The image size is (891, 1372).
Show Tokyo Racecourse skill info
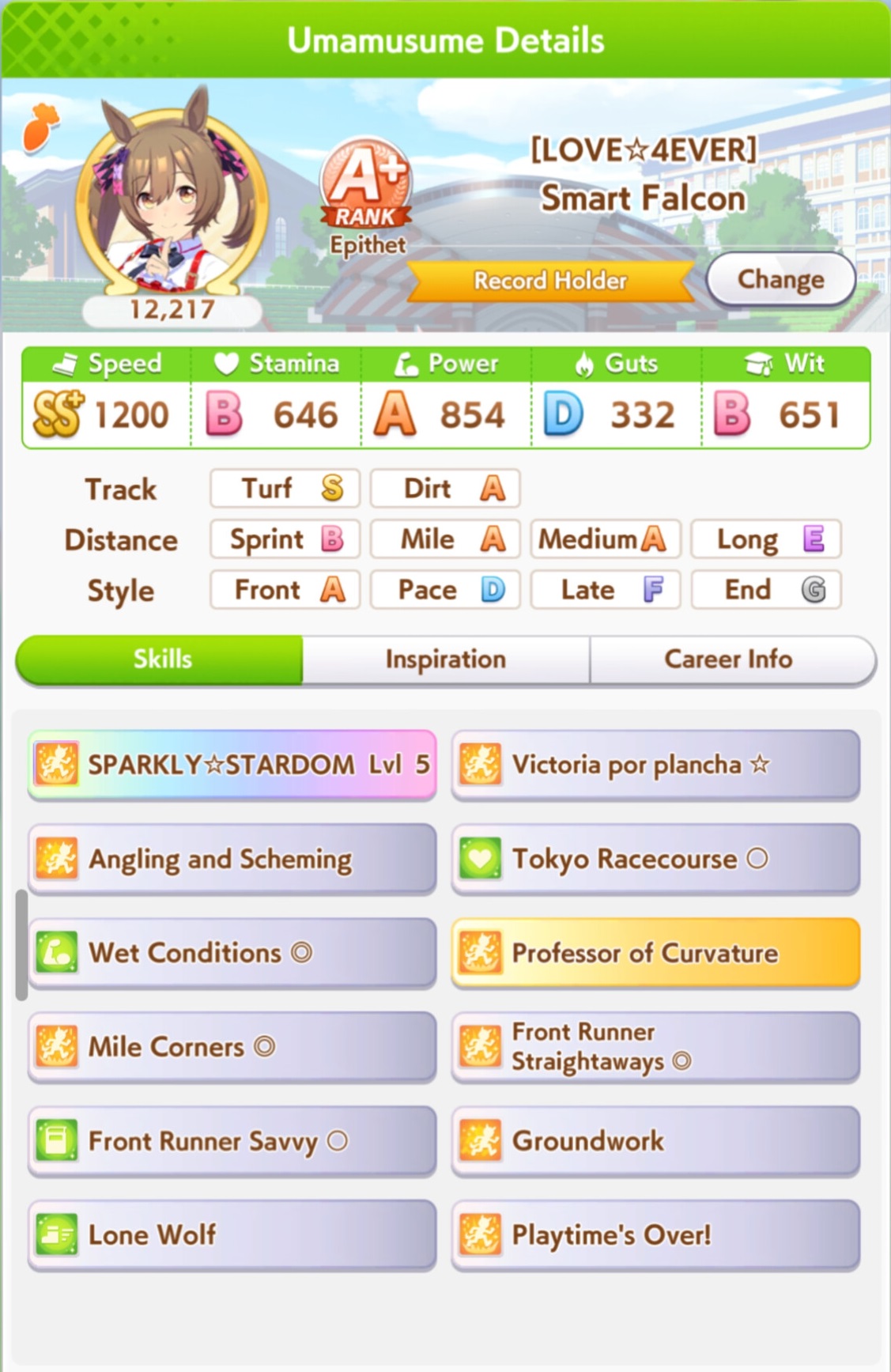655,859
